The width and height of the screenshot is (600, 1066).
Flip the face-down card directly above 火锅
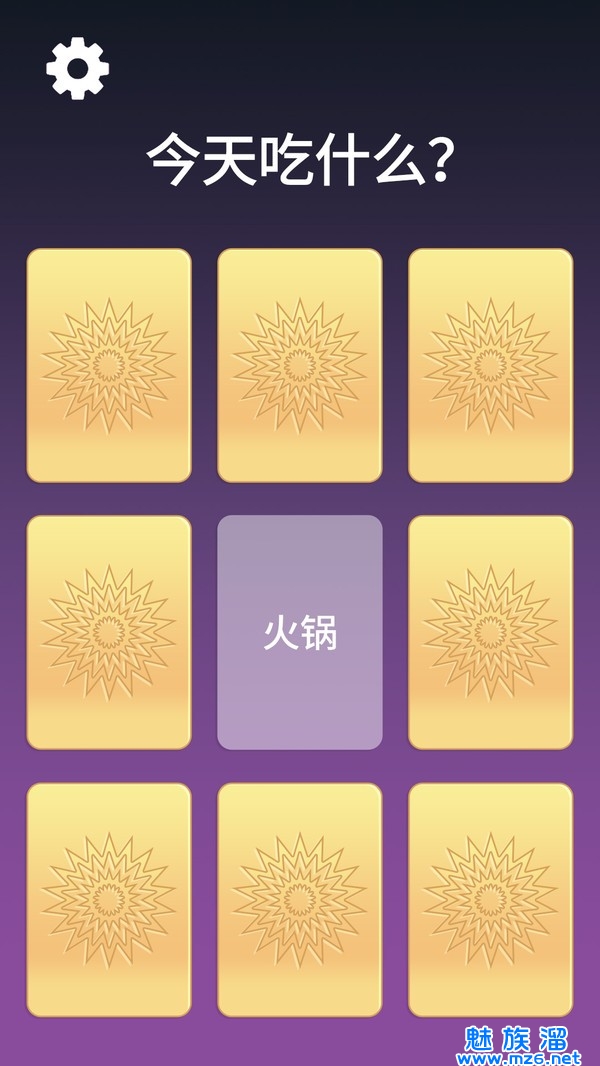point(300,365)
